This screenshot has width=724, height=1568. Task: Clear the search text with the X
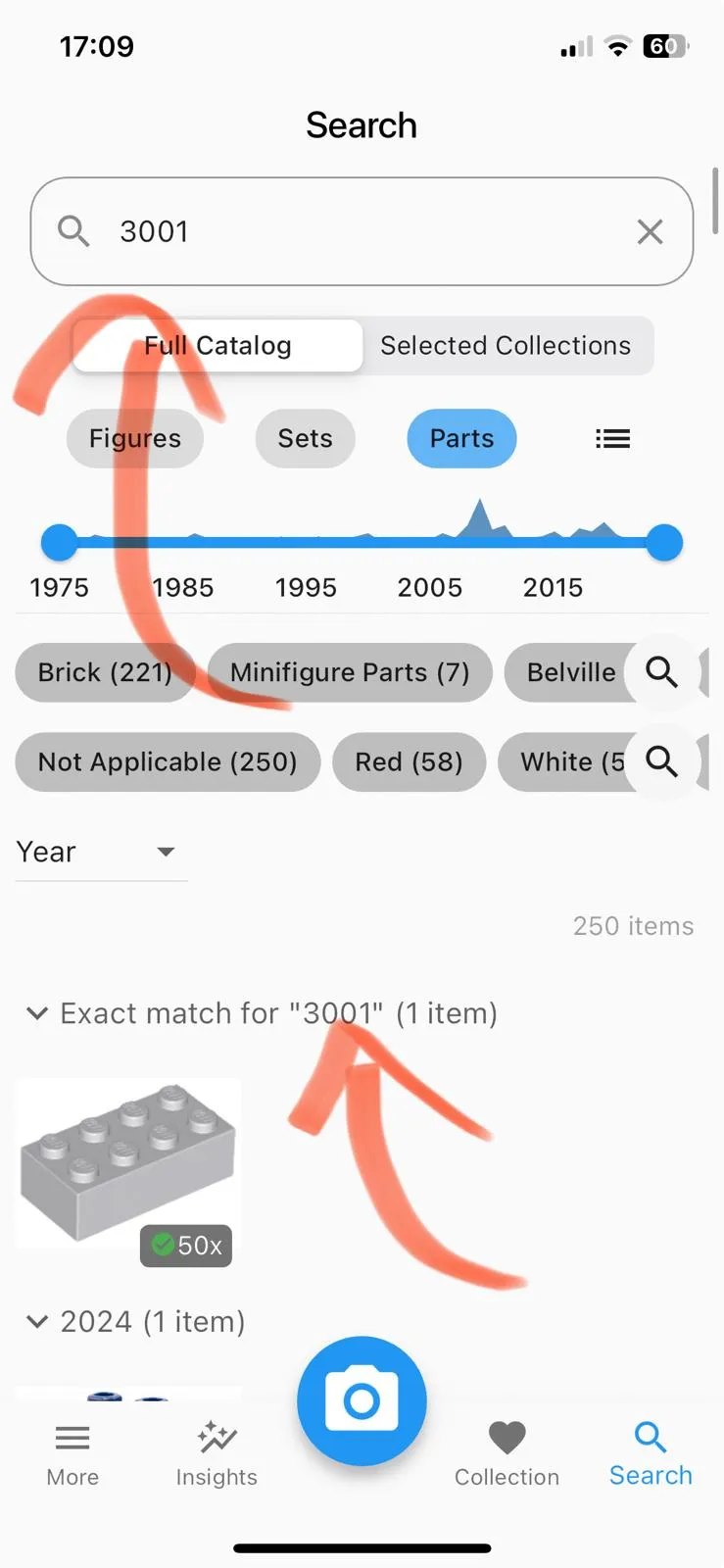coord(650,232)
